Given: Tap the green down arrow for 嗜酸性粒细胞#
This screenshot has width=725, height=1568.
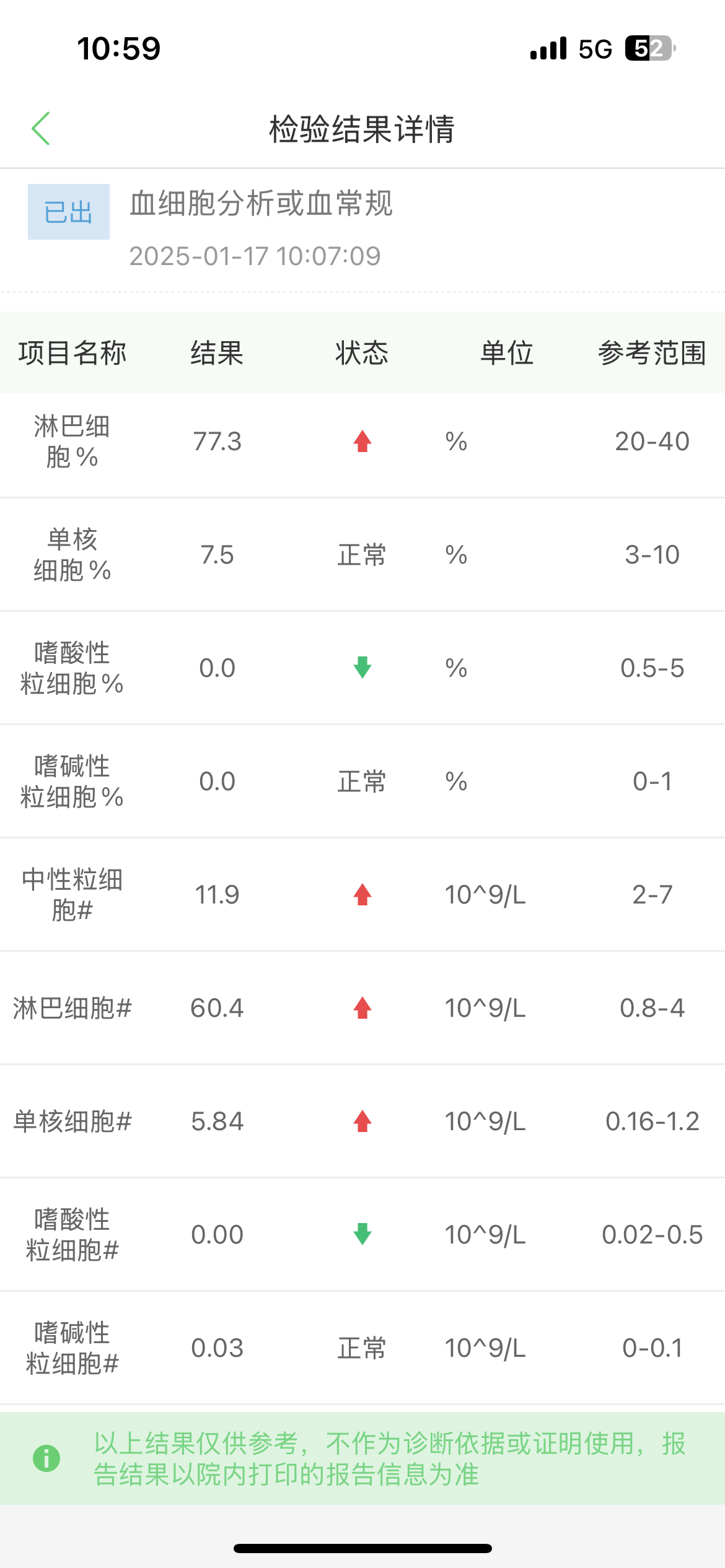Looking at the screenshot, I should tap(361, 1234).
